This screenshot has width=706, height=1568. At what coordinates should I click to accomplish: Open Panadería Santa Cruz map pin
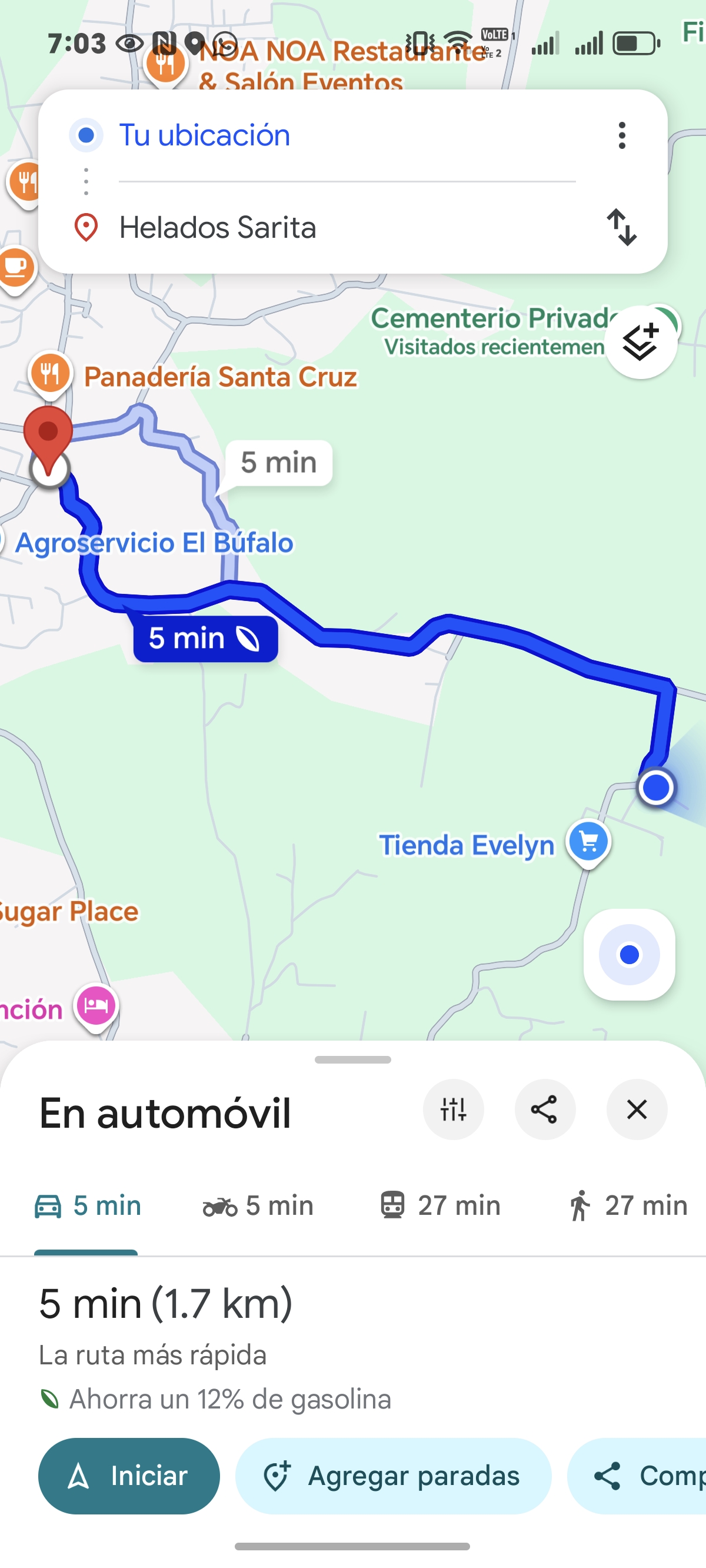51,373
